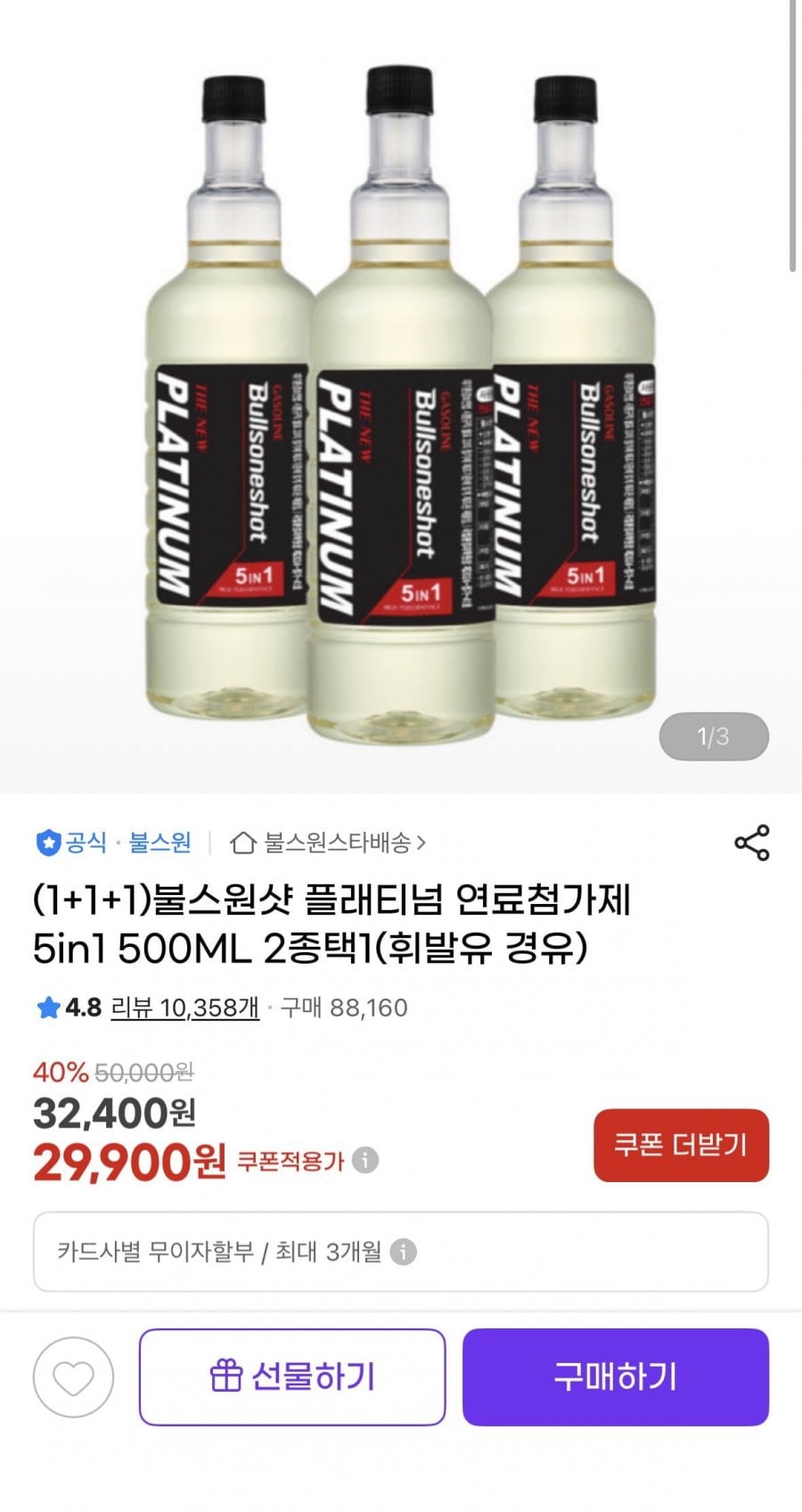The width and height of the screenshot is (802, 1512).
Task: Open the 1/3 image pager indicator
Action: 712,735
